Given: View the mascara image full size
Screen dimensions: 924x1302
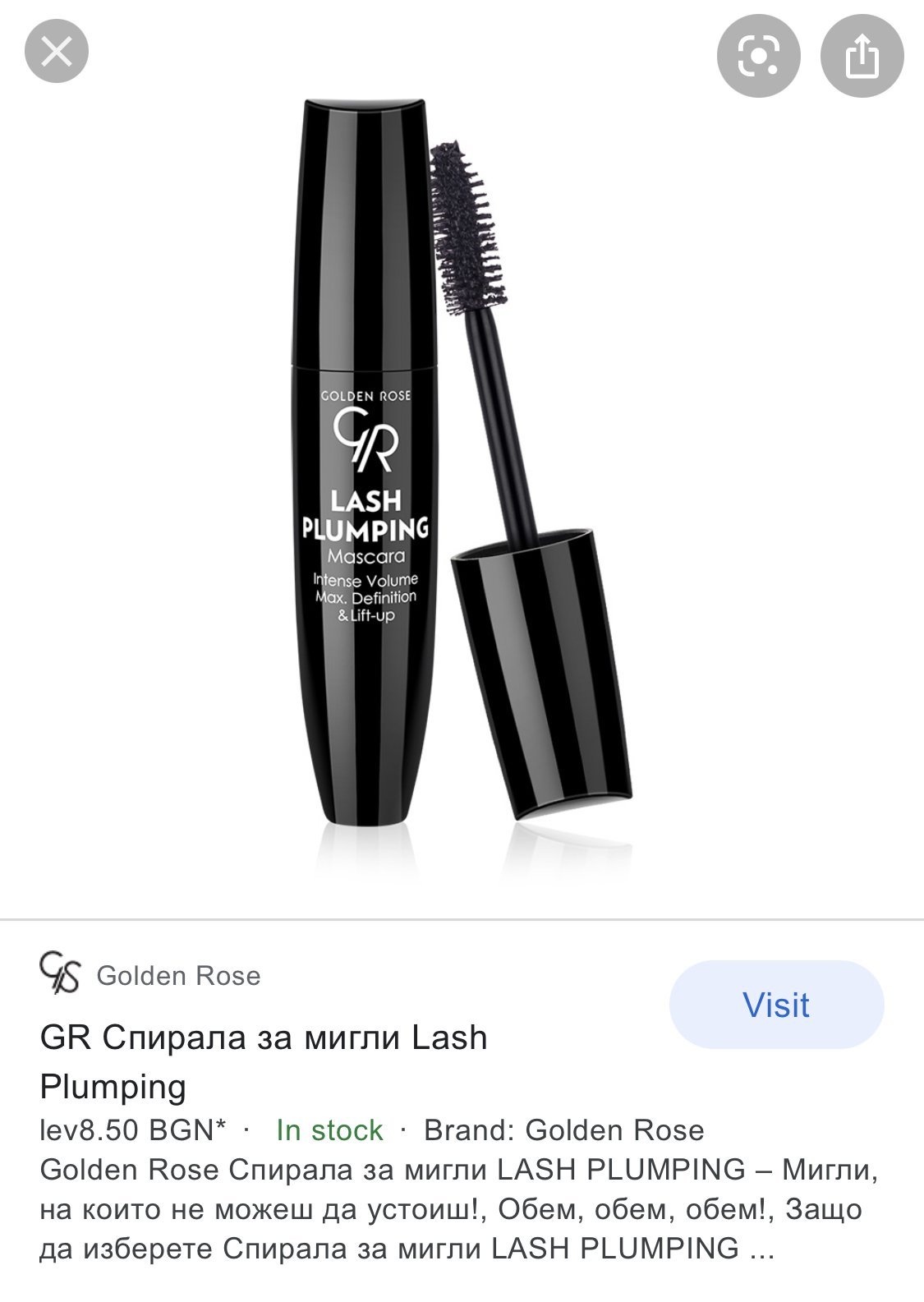Looking at the screenshot, I should [x=462, y=476].
